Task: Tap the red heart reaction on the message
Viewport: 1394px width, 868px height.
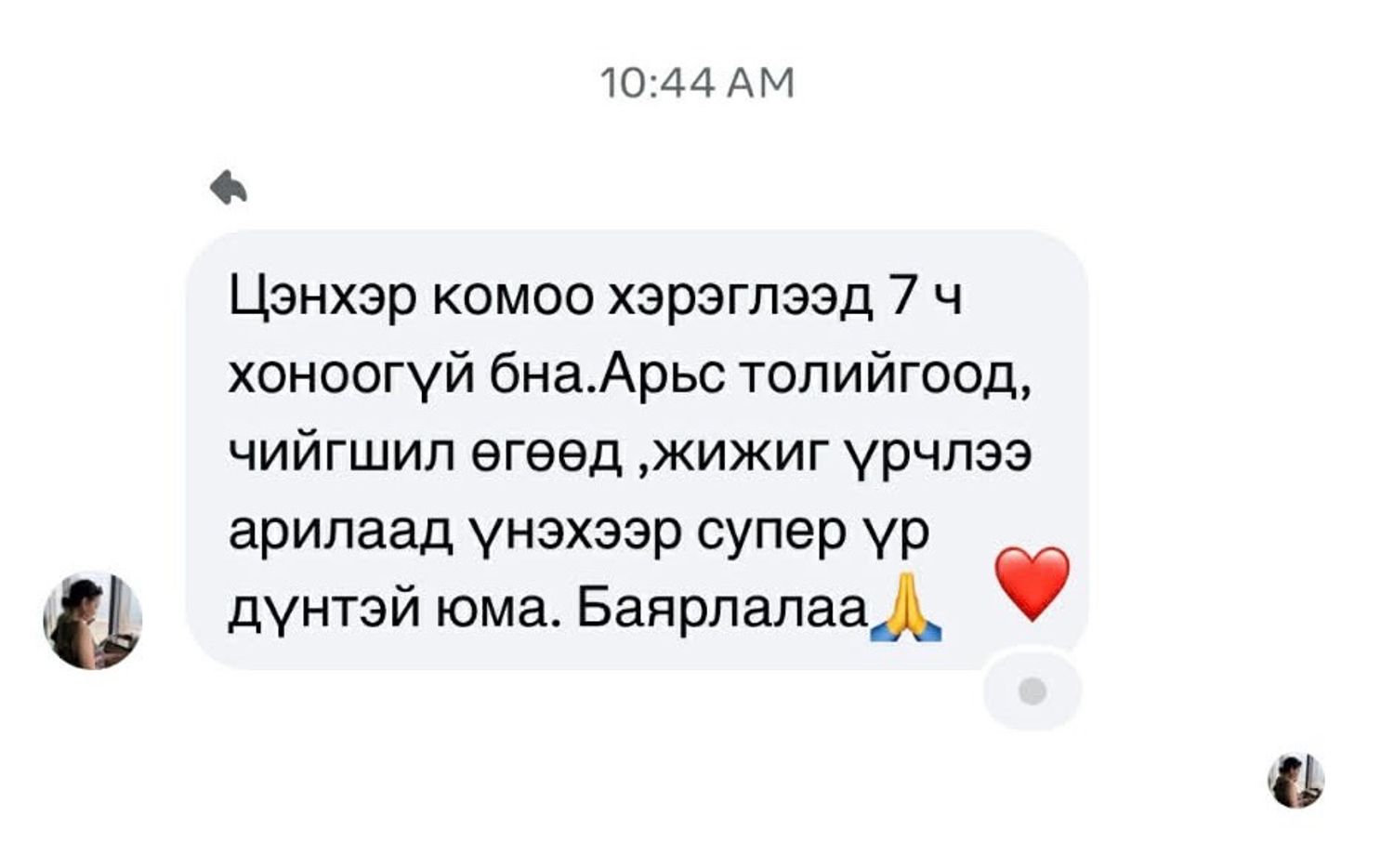Action: point(1032,584)
